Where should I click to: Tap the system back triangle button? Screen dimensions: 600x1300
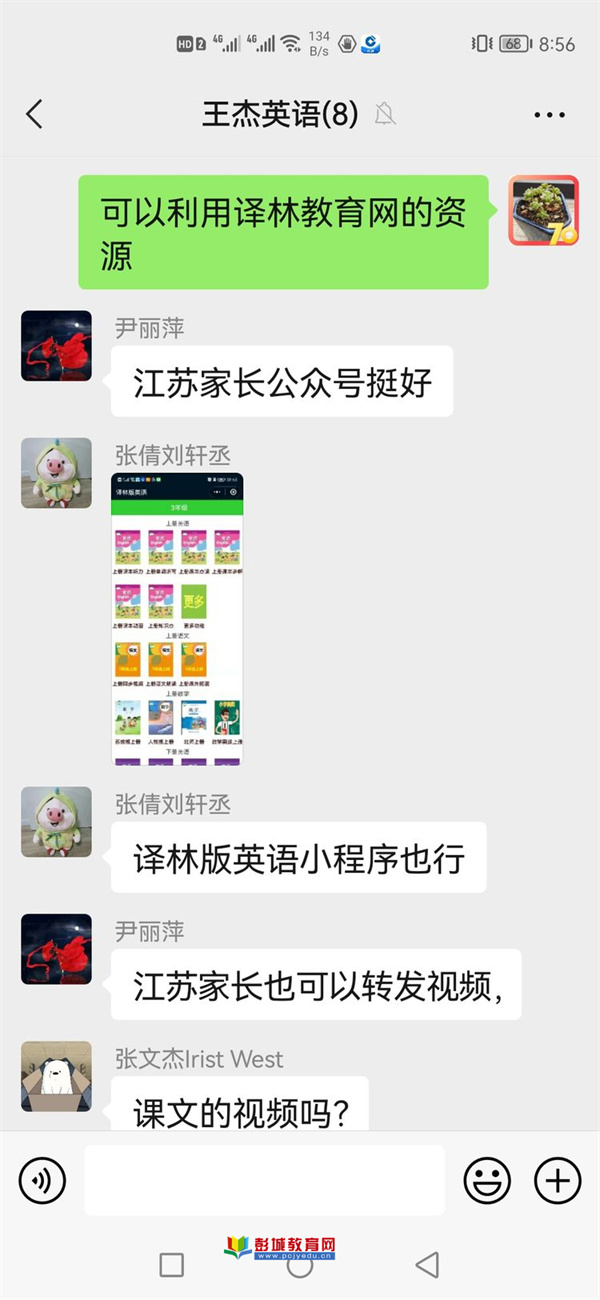[x=427, y=1264]
